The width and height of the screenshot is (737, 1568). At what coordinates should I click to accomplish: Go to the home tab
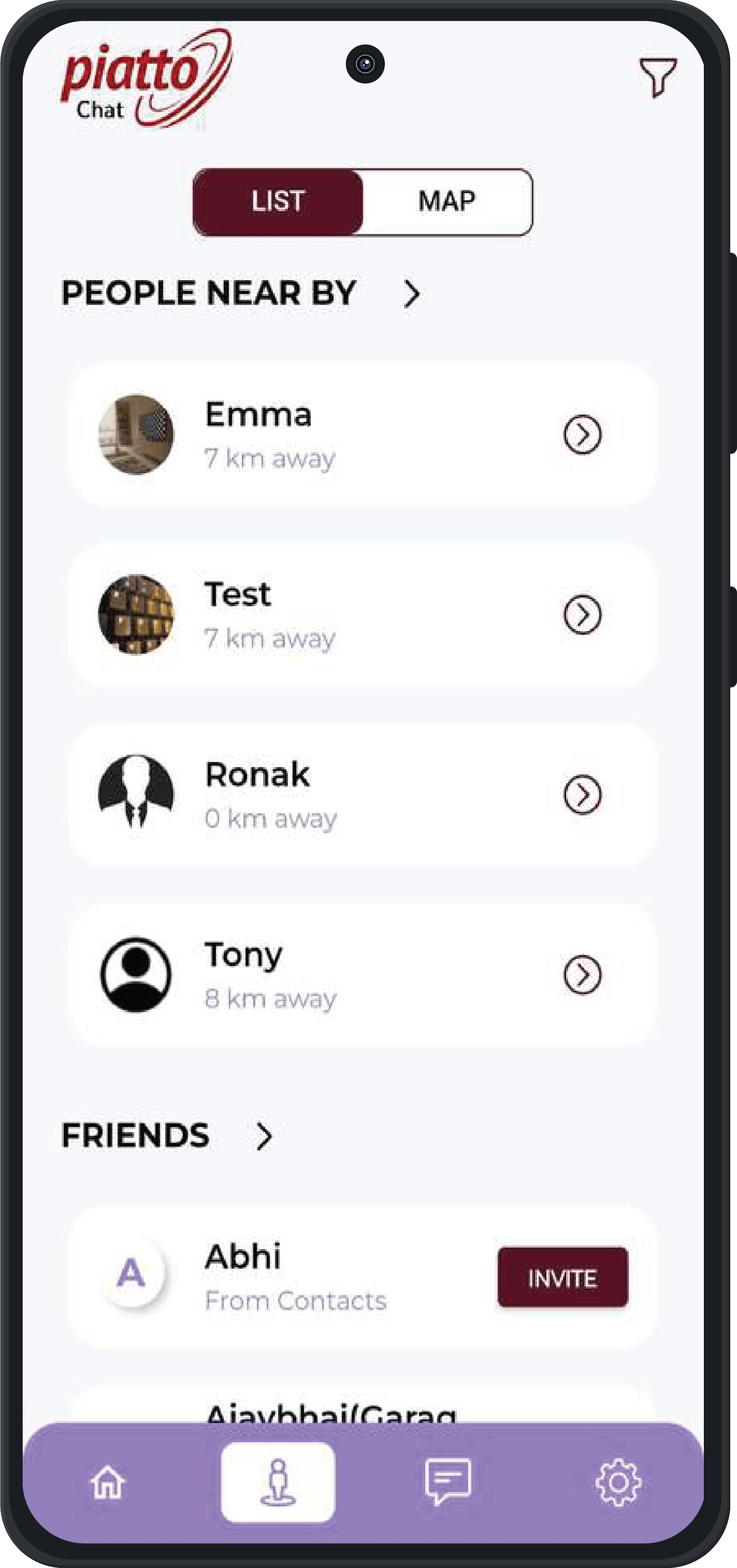click(x=108, y=1482)
